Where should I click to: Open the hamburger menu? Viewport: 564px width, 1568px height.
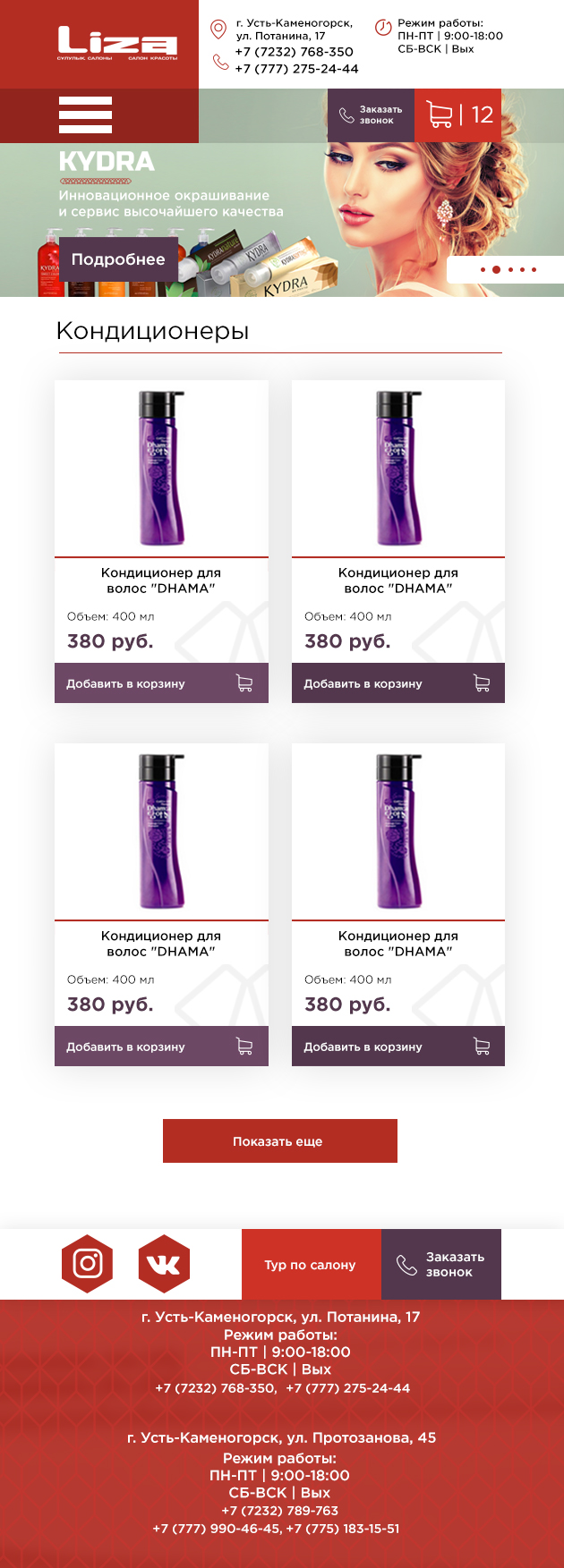click(85, 115)
